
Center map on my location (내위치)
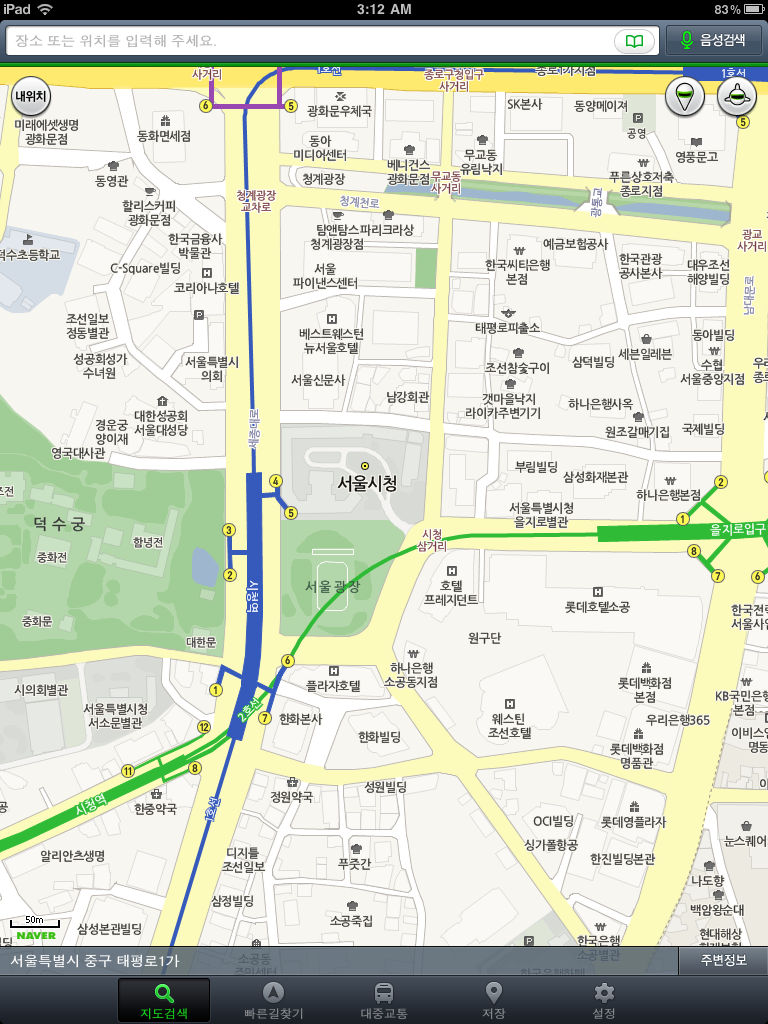tap(30, 98)
